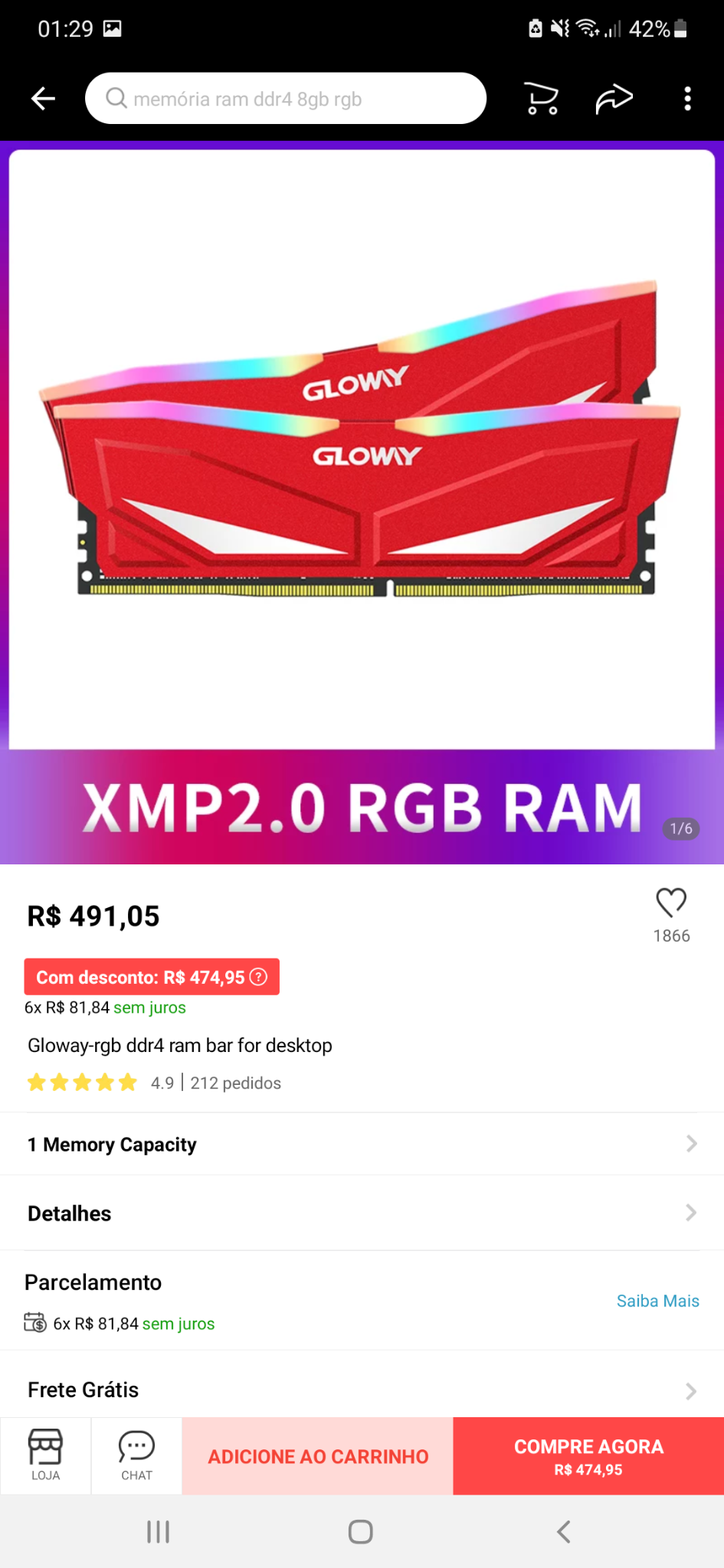Open the Detalhes row
This screenshot has width=724, height=1568.
coord(362,1214)
